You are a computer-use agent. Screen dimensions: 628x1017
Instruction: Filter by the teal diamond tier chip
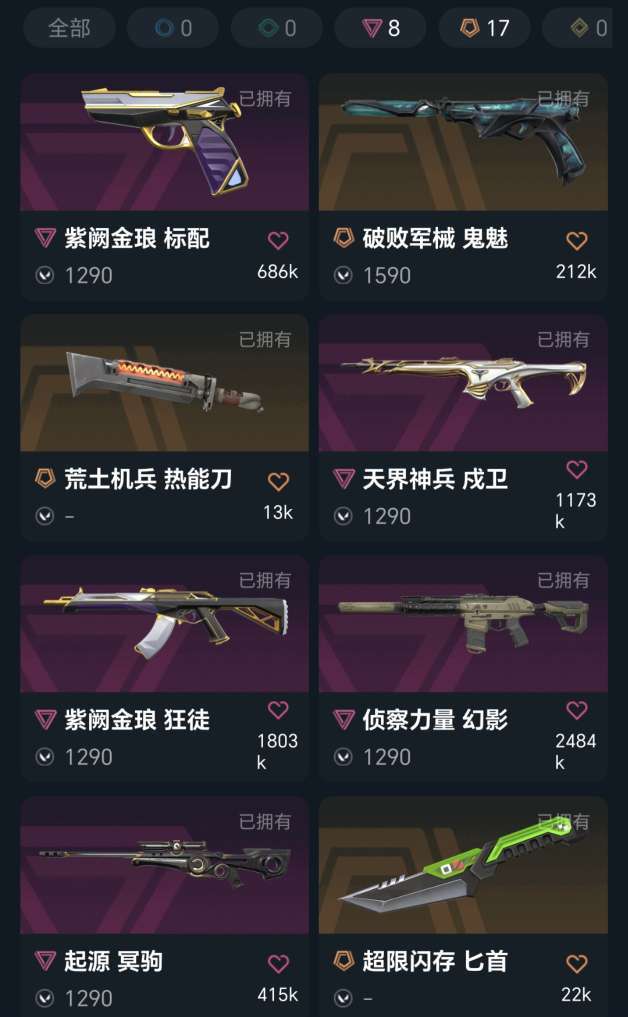pyautogui.click(x=277, y=28)
